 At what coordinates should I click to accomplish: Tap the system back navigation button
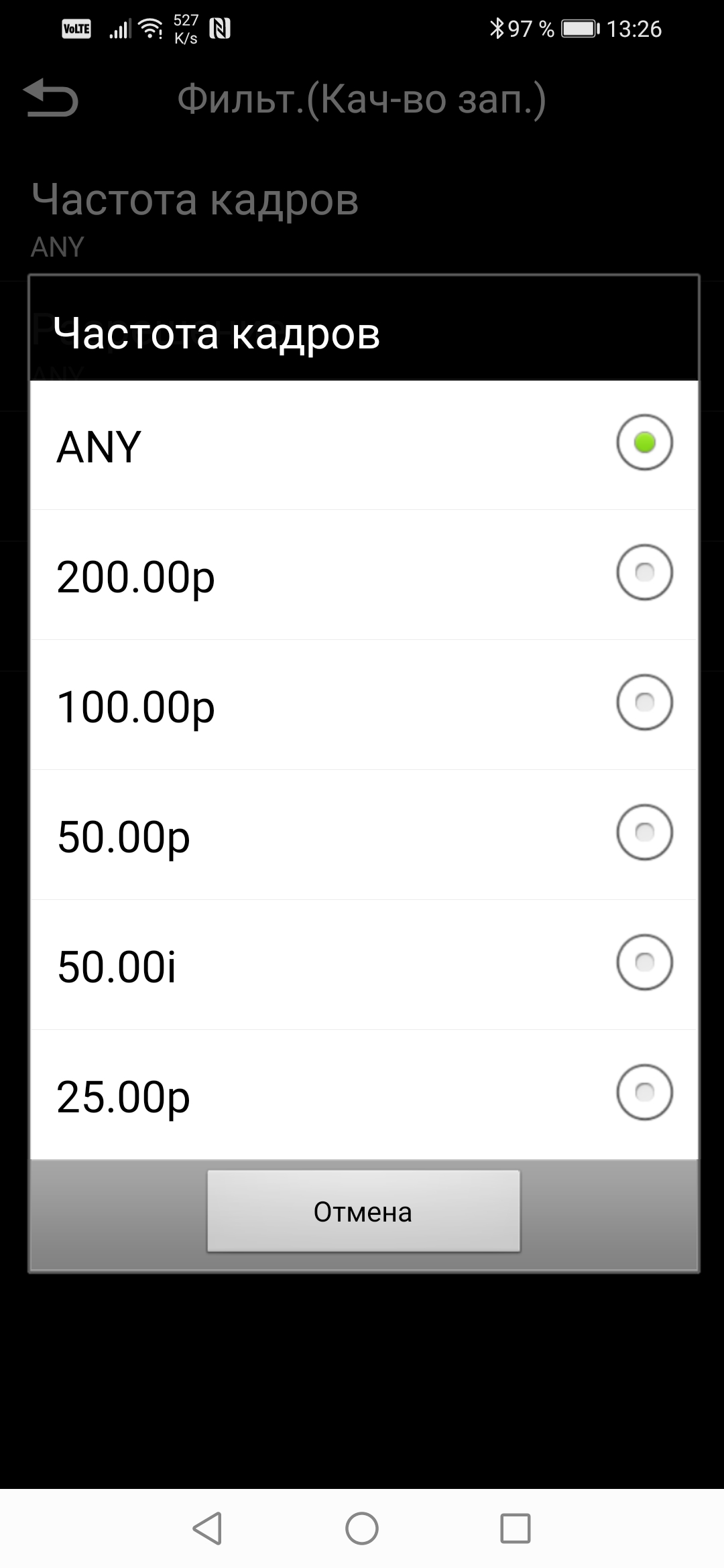click(x=207, y=1528)
